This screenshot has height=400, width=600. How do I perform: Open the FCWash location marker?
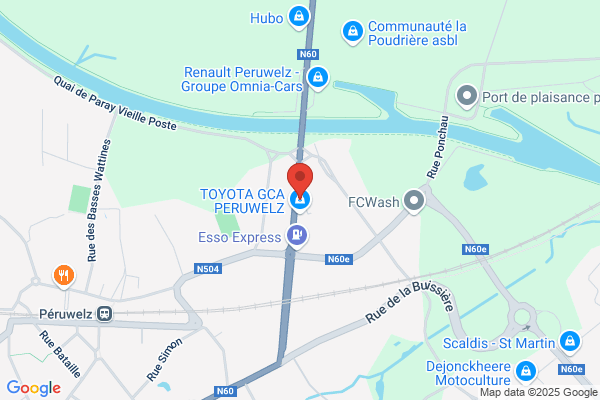tap(414, 201)
